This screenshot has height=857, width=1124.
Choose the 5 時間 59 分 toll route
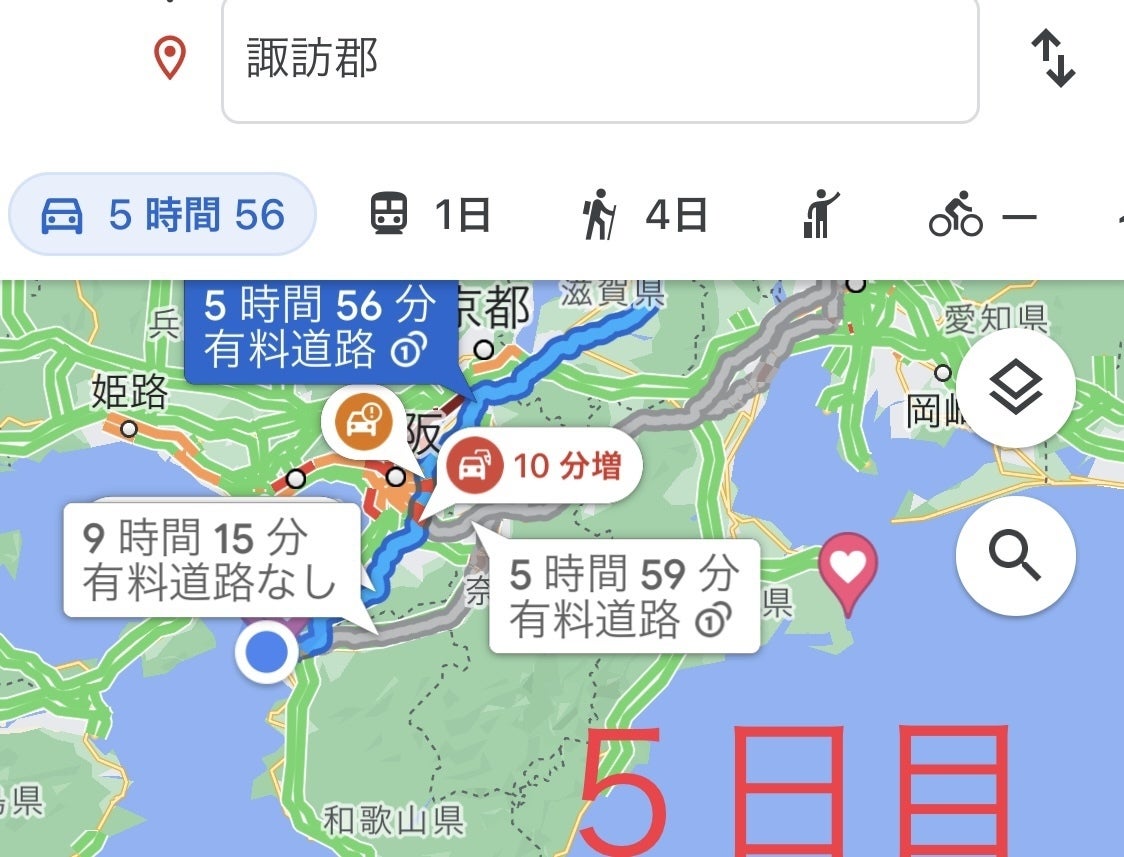pyautogui.click(x=623, y=597)
